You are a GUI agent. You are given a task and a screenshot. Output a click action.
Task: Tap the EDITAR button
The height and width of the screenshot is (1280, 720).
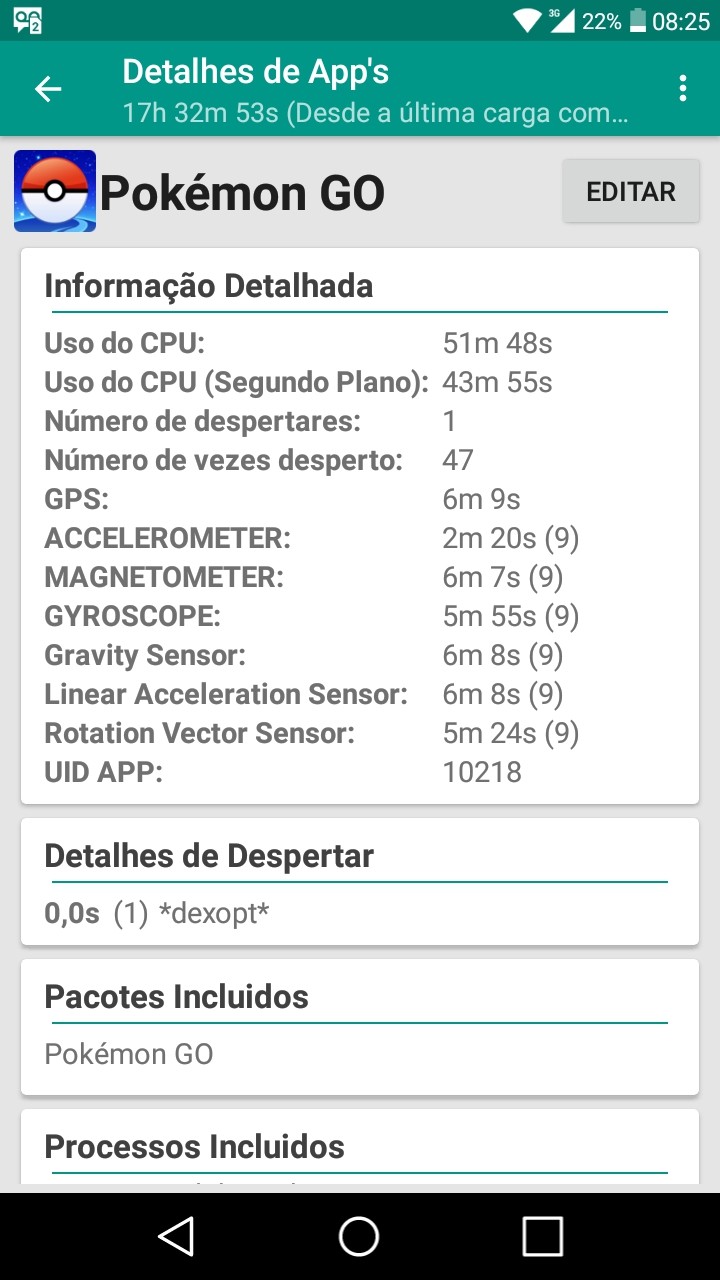pos(631,191)
